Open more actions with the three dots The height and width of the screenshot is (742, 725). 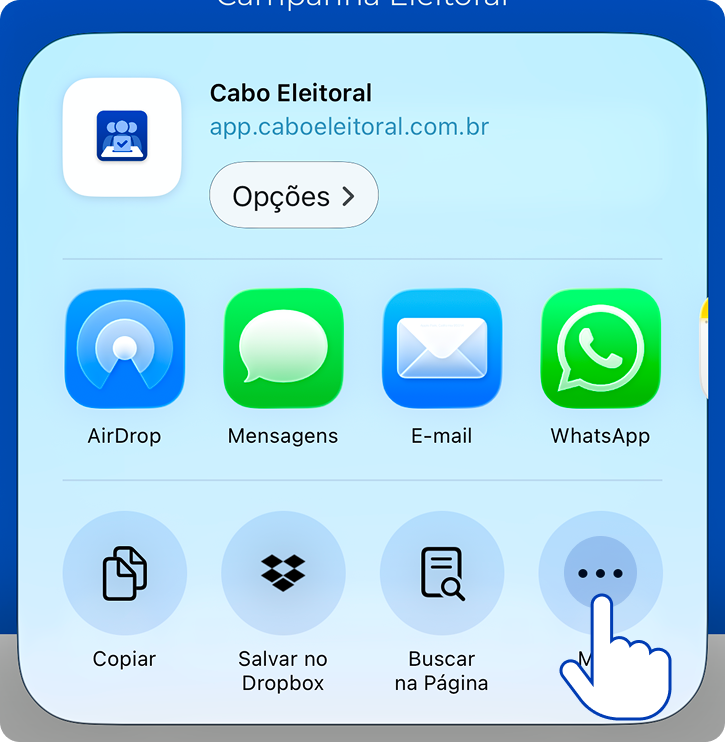pos(600,573)
